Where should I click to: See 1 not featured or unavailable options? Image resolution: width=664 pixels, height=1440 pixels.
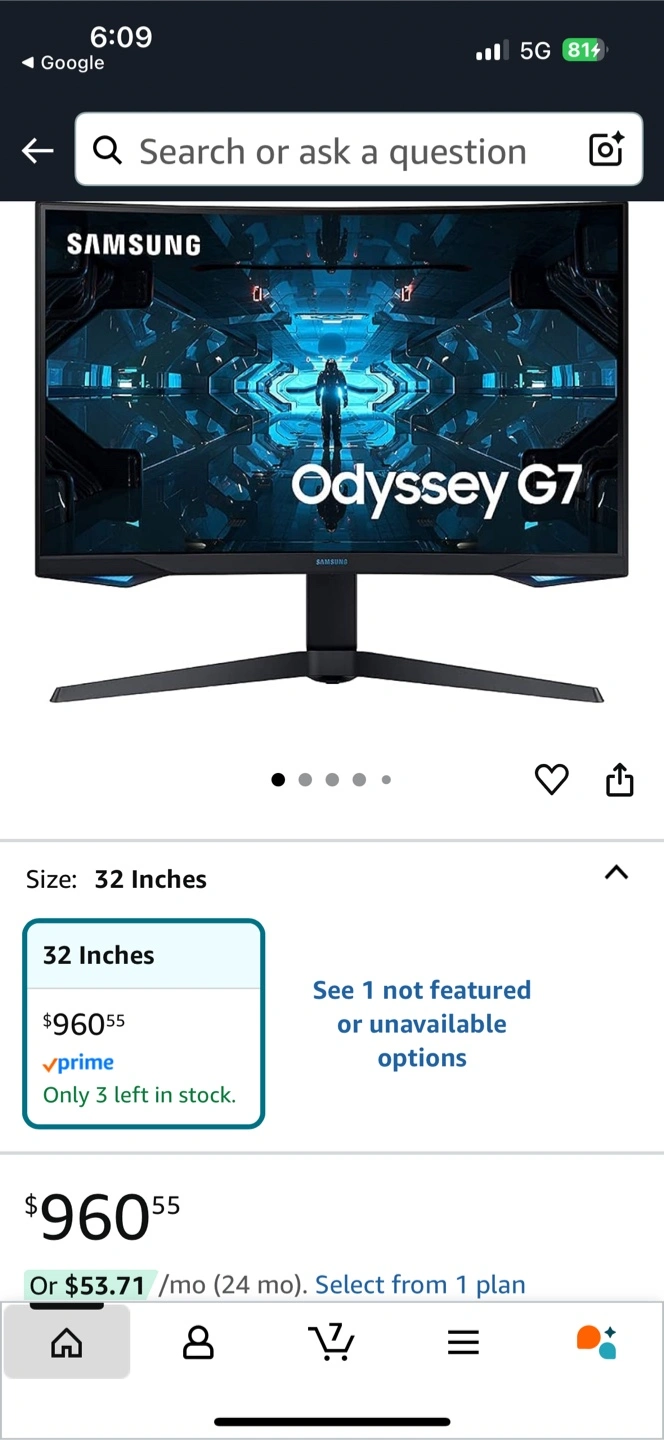click(422, 1024)
